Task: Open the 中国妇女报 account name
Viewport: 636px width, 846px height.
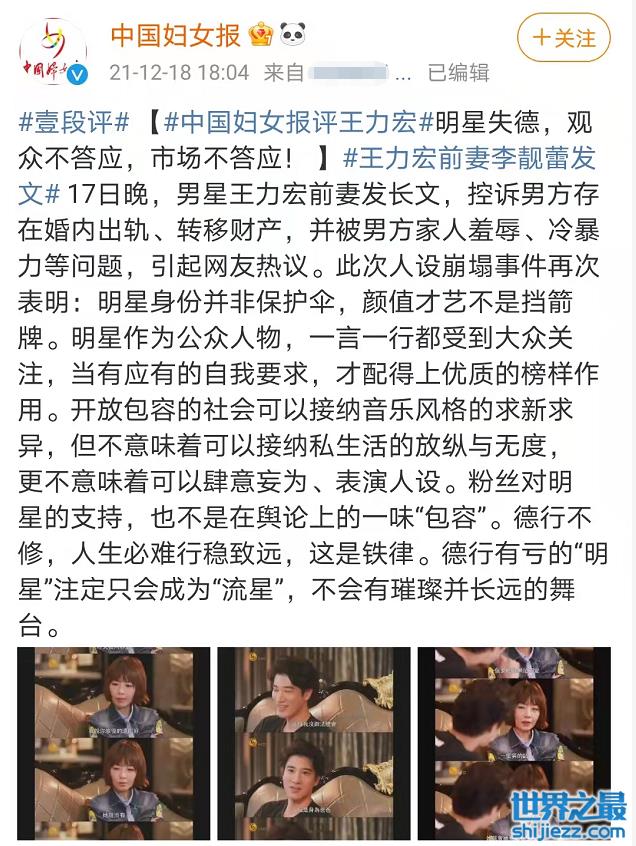Action: (175, 36)
